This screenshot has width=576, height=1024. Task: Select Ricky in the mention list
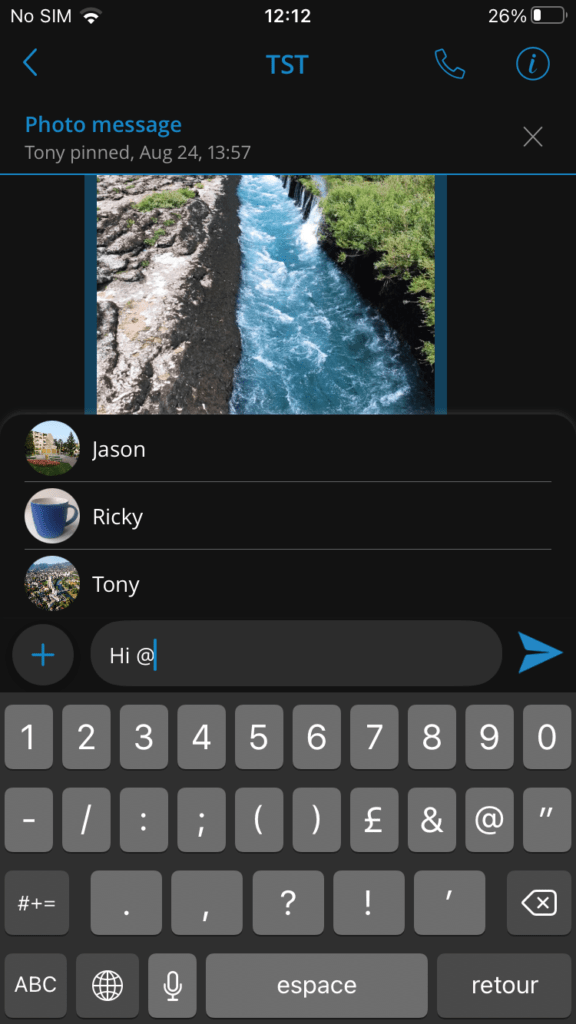(x=288, y=517)
